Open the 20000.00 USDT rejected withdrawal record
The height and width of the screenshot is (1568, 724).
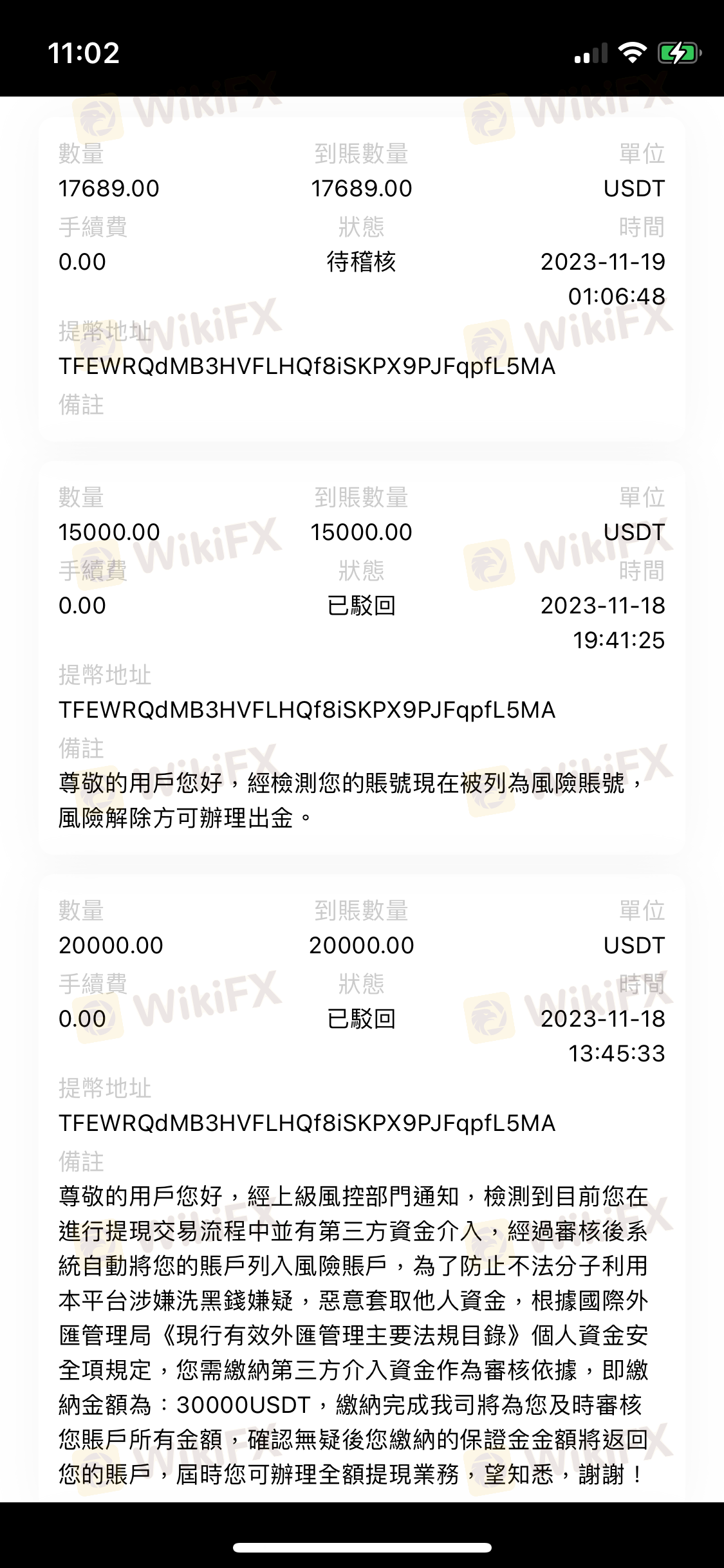click(x=362, y=1188)
